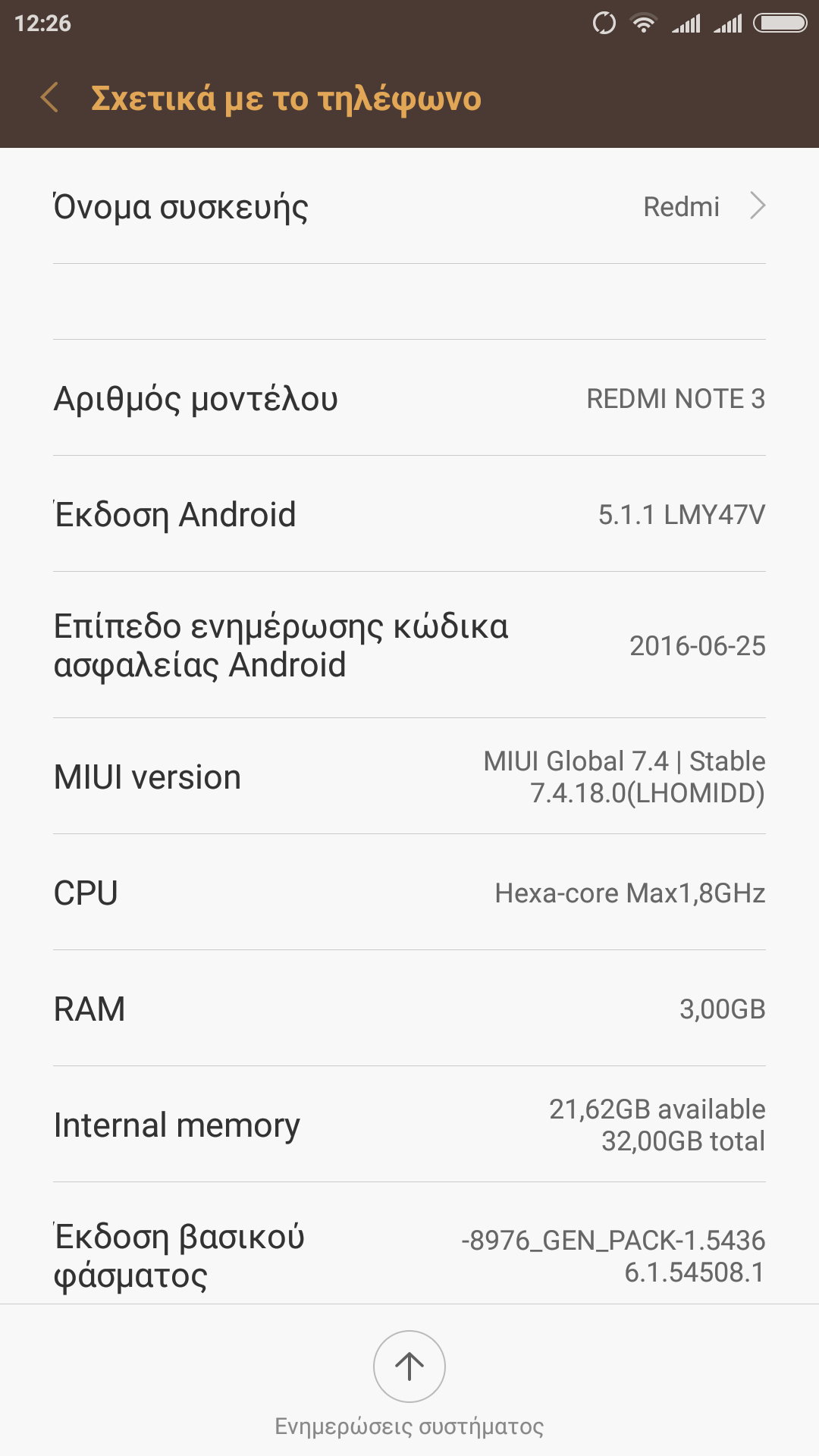This screenshot has height=1456, width=819.
Task: Open the Όνομα συσκευής row
Action: point(409,206)
